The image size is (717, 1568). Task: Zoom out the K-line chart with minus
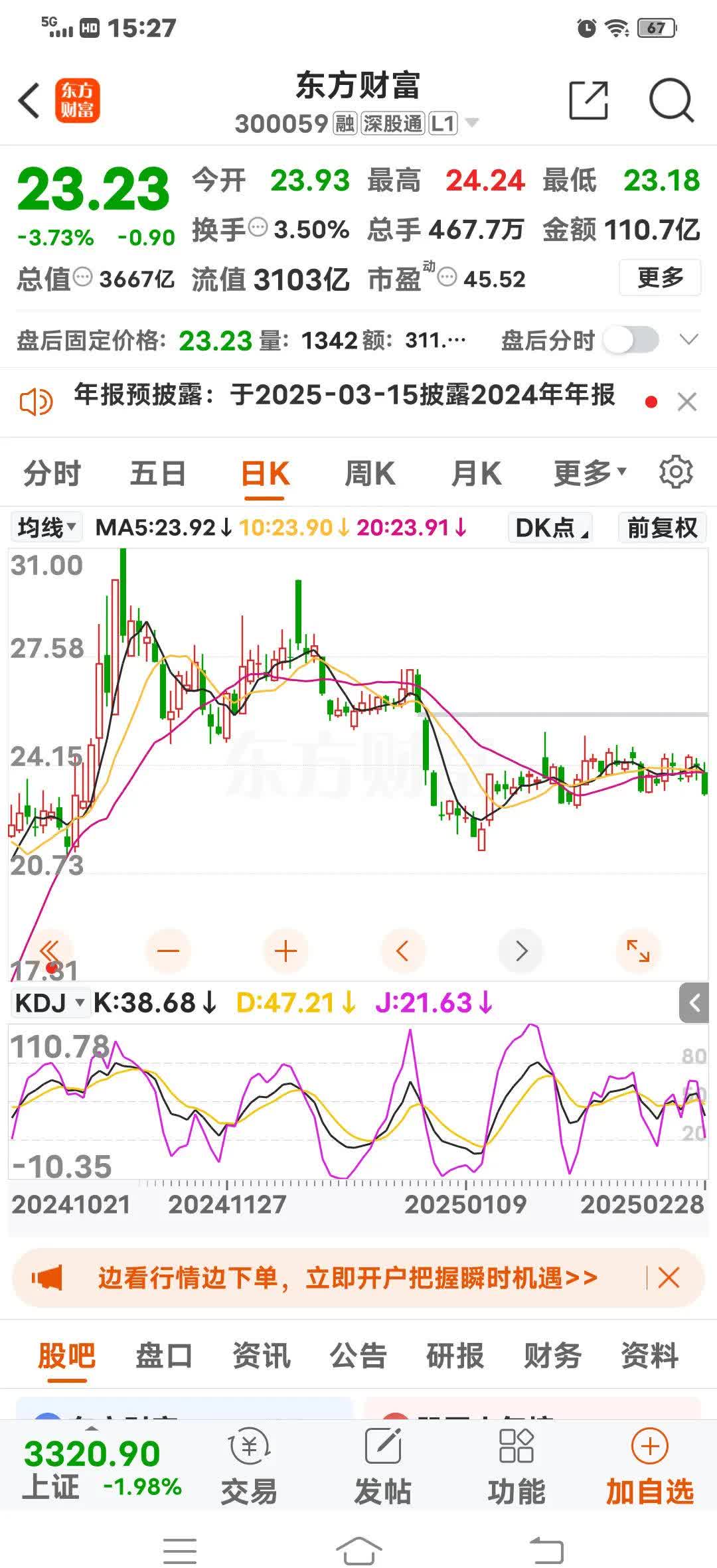168,951
